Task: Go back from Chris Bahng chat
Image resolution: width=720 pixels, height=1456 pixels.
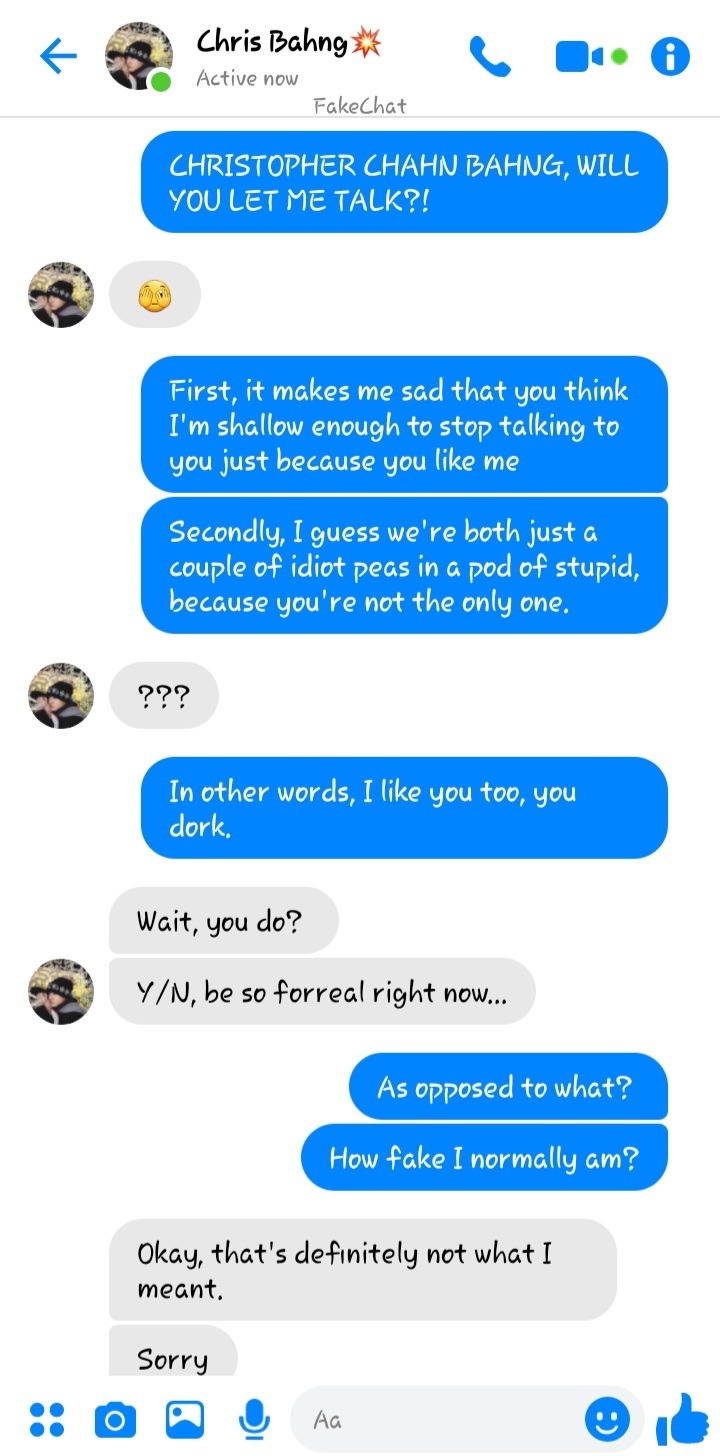Action: pos(58,57)
